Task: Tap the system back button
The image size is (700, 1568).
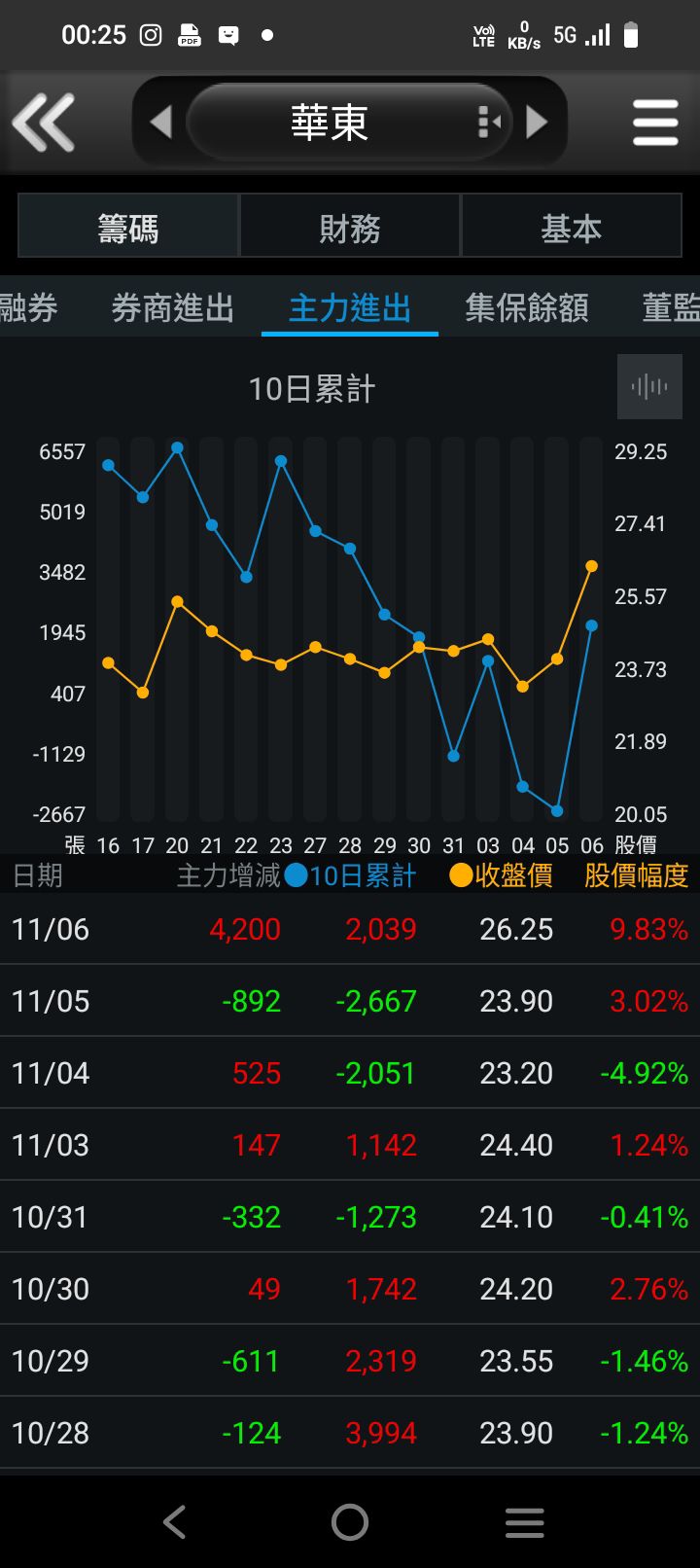Action: pos(175,1522)
